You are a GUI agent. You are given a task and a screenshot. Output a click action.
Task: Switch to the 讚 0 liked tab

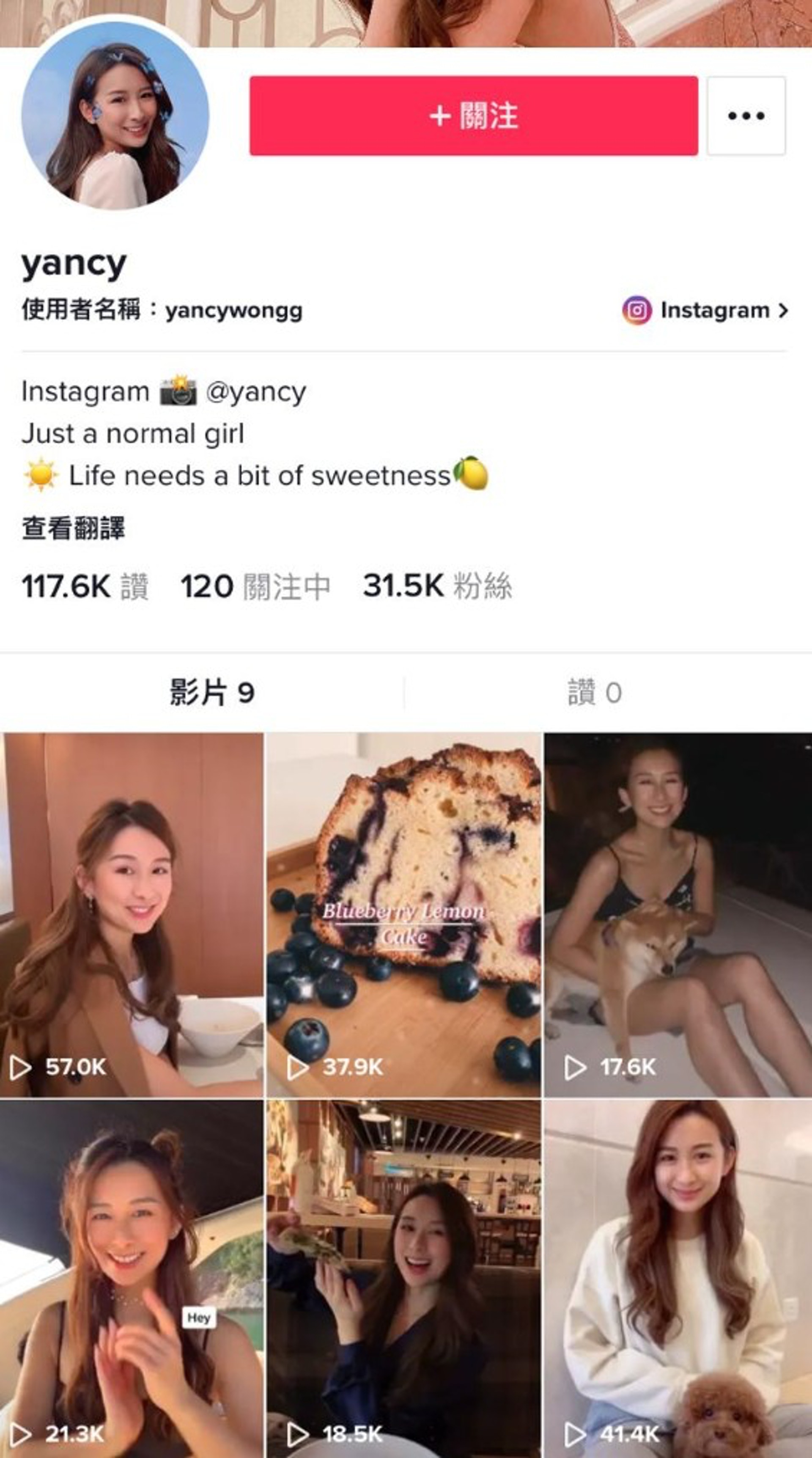tap(594, 692)
